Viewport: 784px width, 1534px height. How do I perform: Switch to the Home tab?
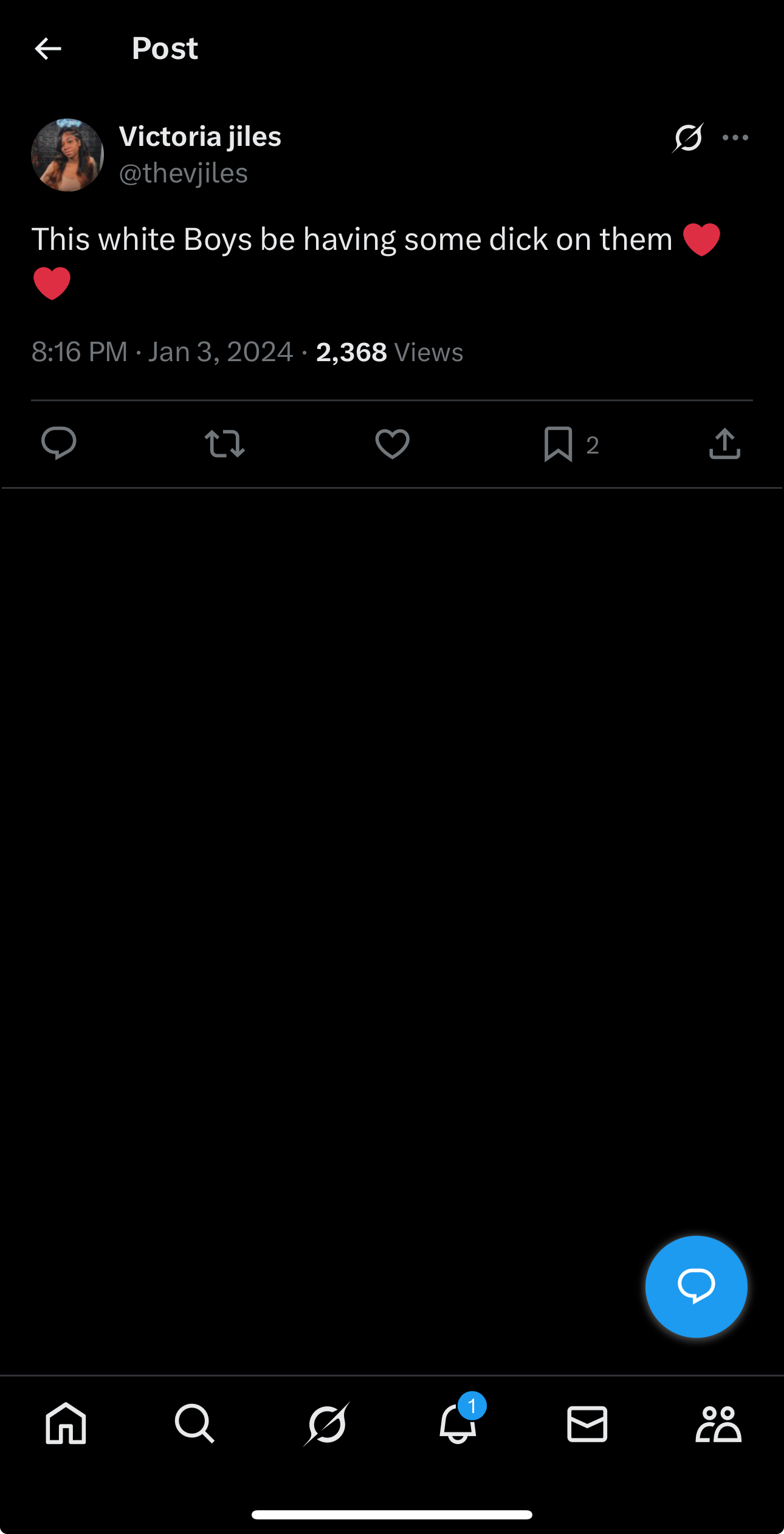66,1423
